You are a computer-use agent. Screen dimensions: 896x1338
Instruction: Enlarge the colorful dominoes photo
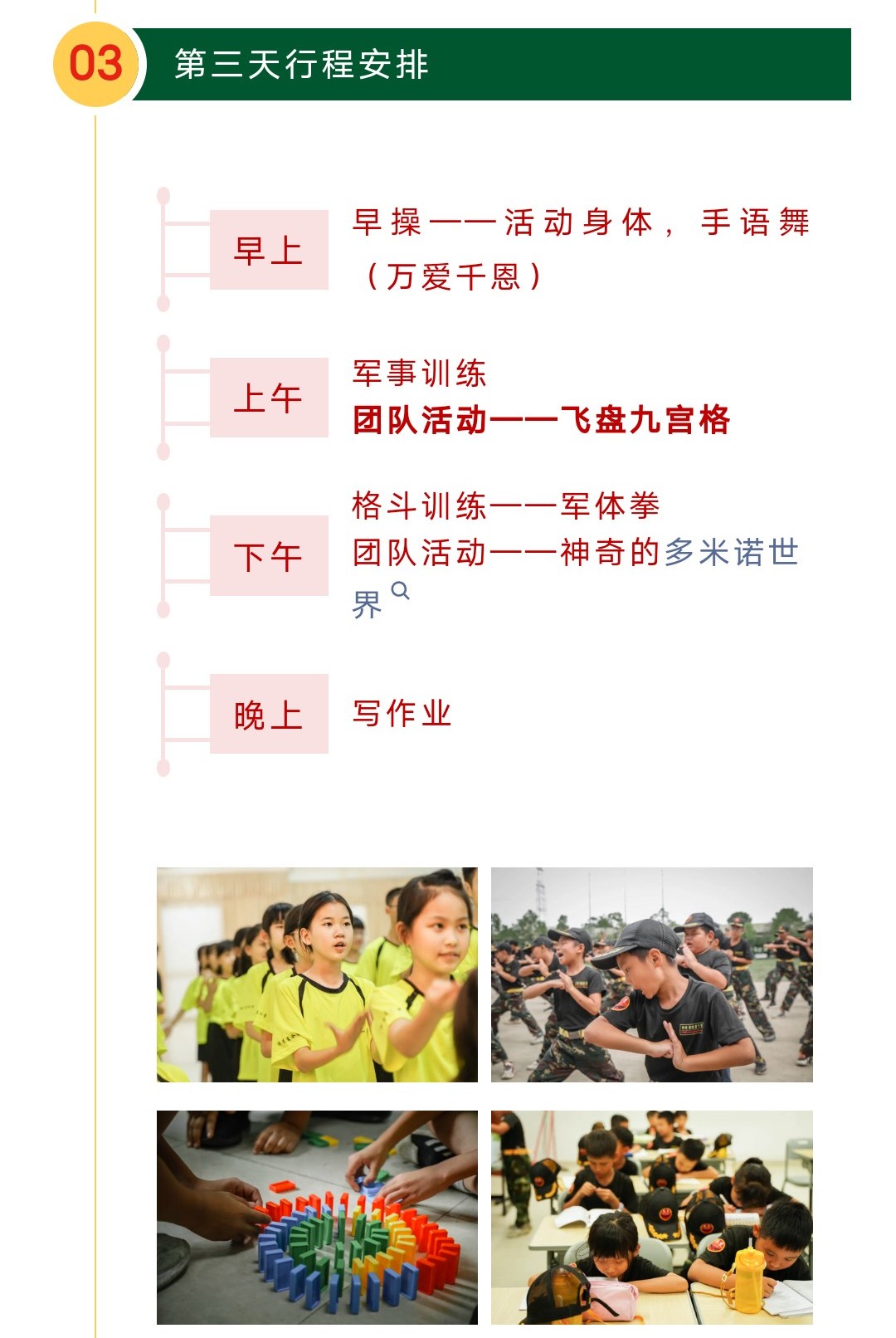317,1217
